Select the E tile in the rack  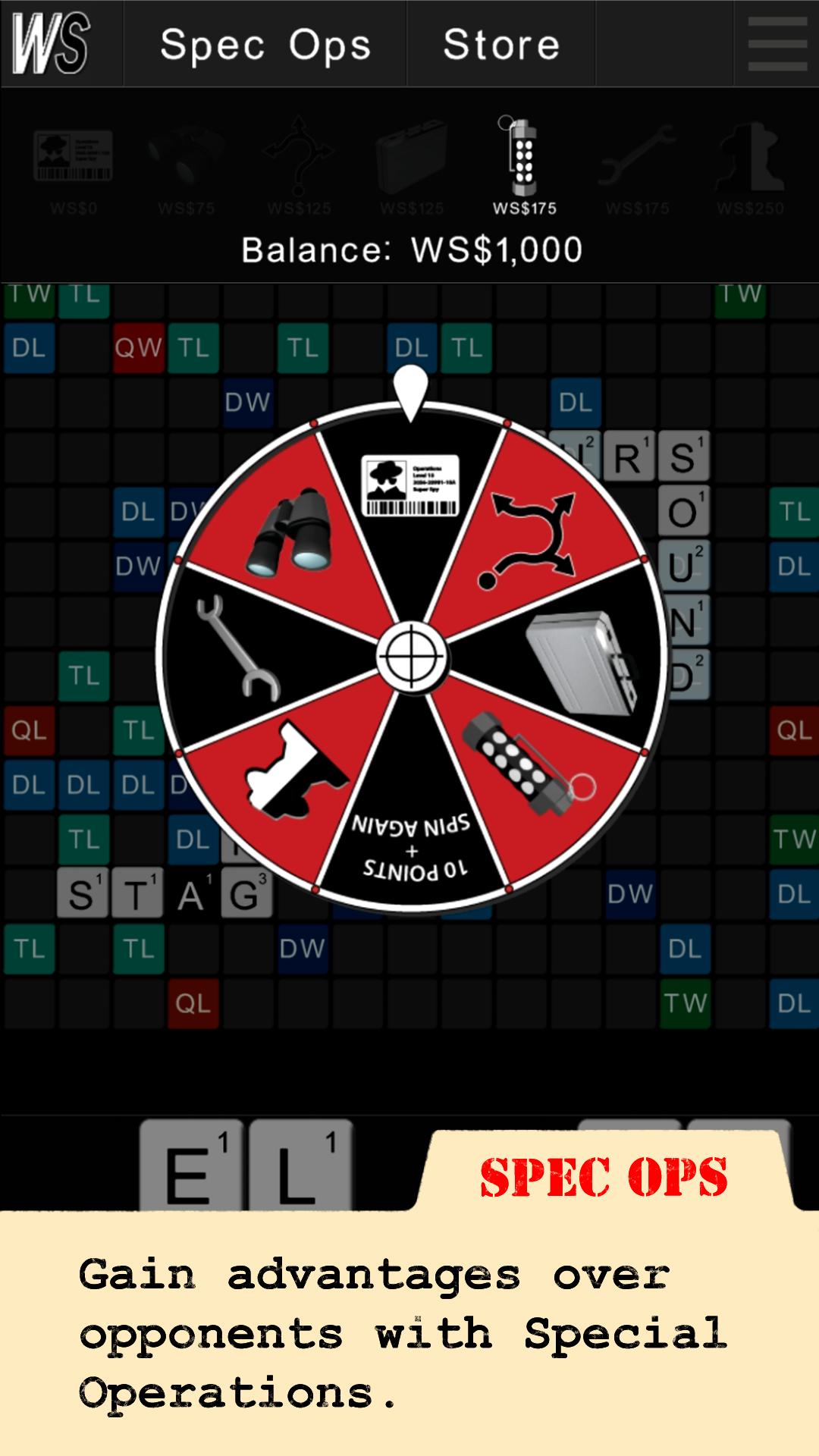[193, 1166]
